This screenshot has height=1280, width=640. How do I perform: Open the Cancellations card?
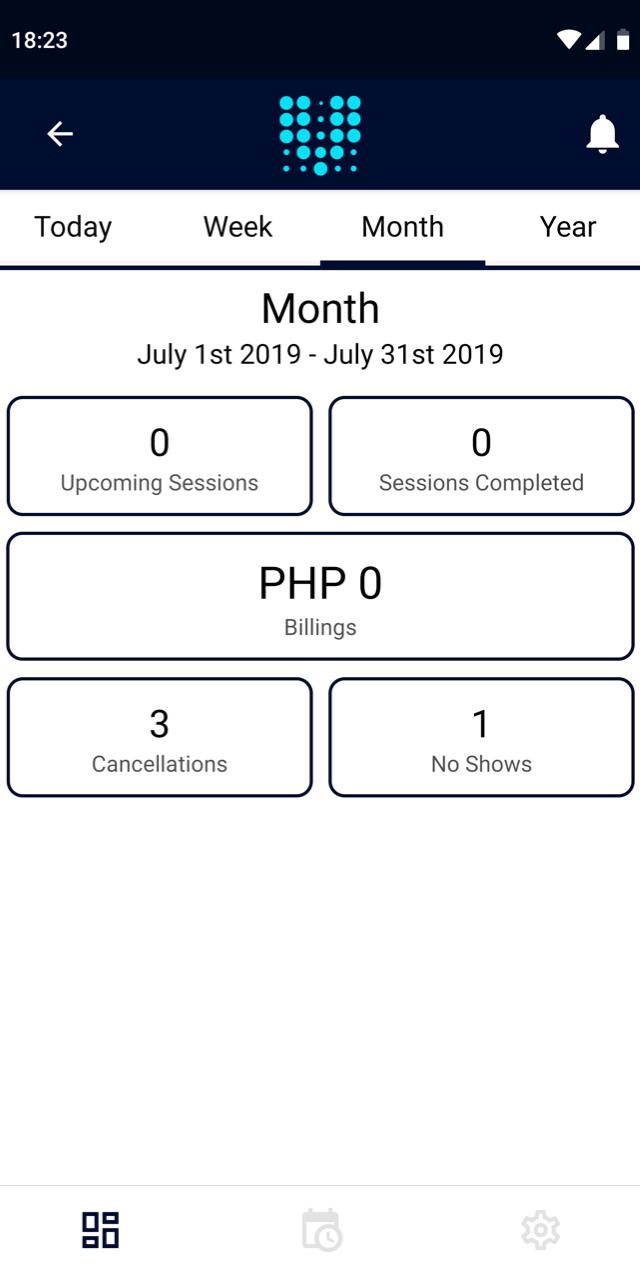pyautogui.click(x=160, y=737)
